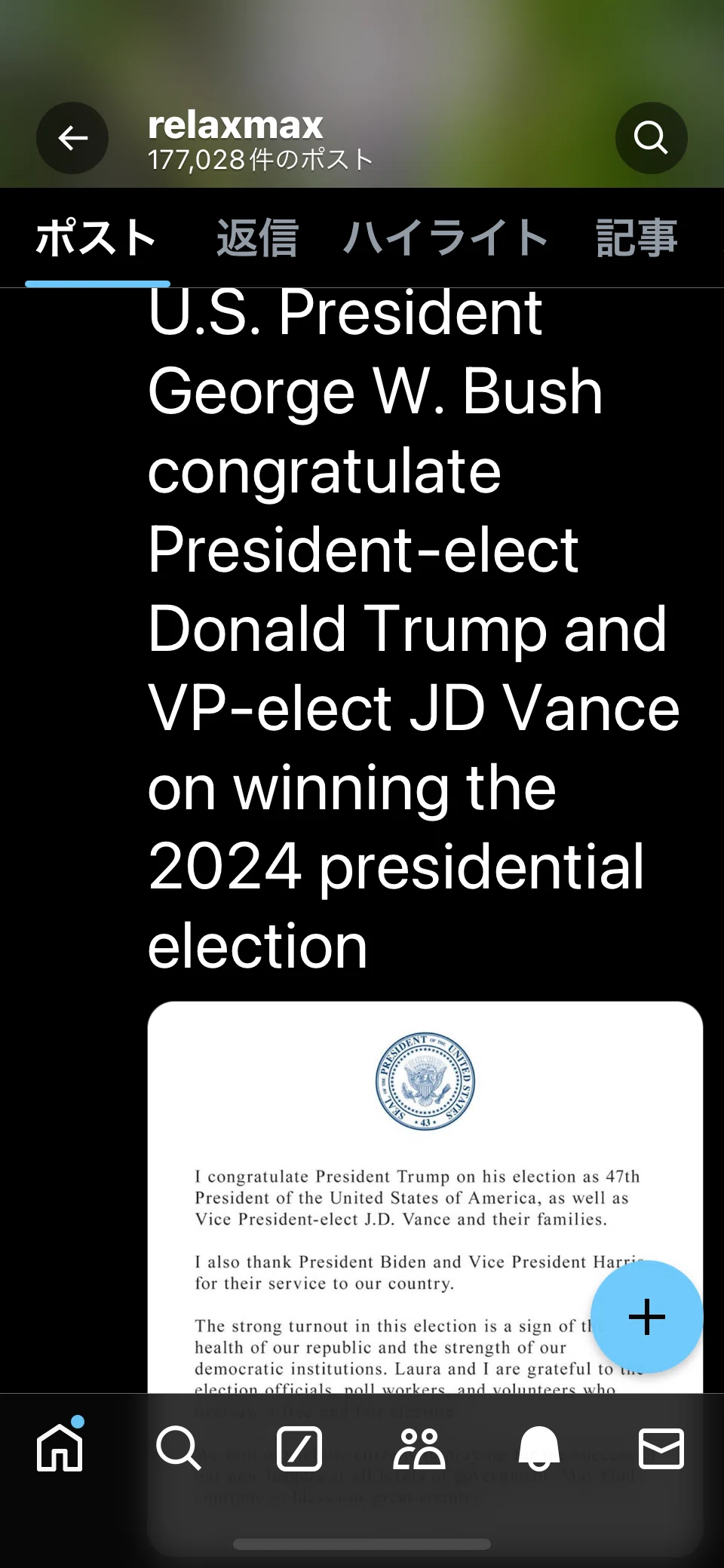Switch to the ハイライト tab
The width and height of the screenshot is (724, 1568).
click(x=446, y=238)
